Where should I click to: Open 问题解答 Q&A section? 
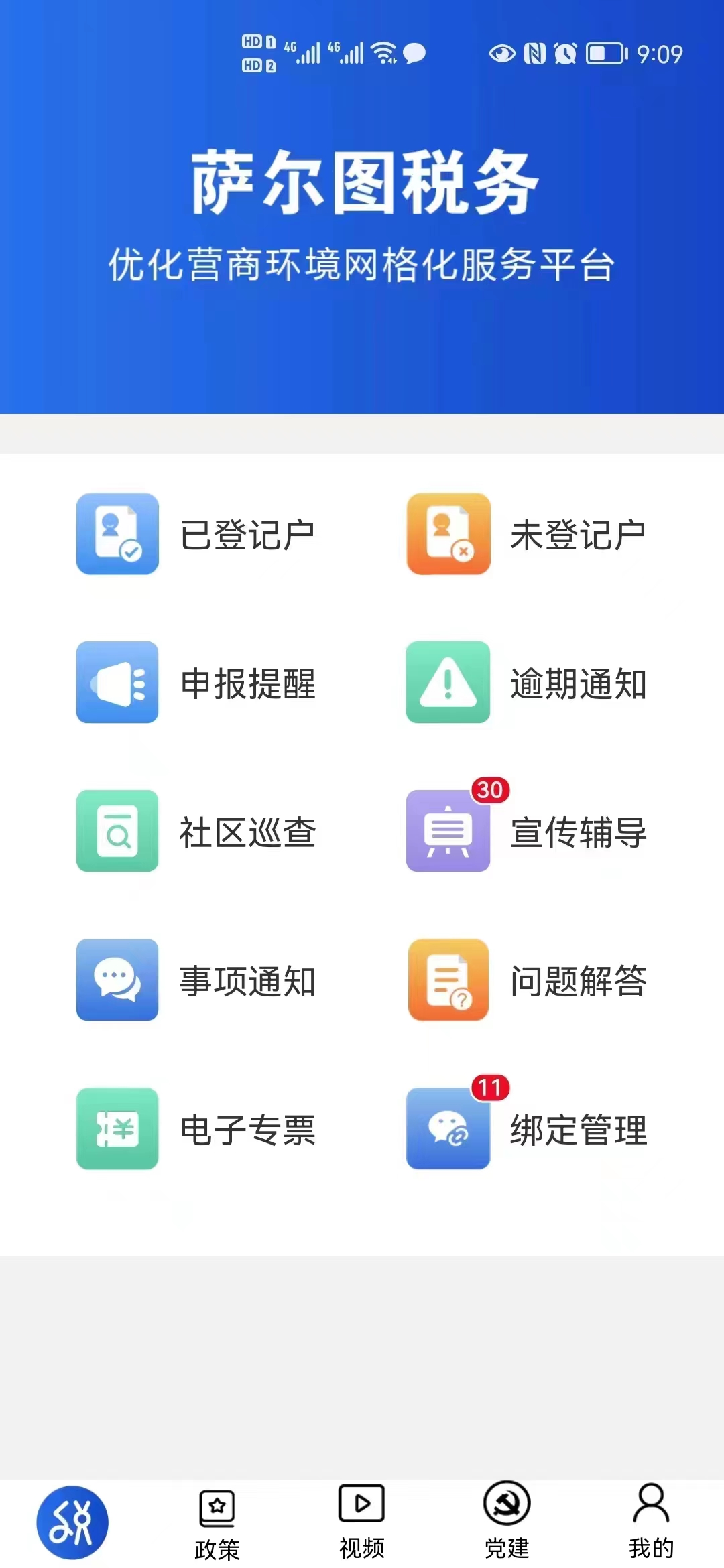[x=526, y=980]
